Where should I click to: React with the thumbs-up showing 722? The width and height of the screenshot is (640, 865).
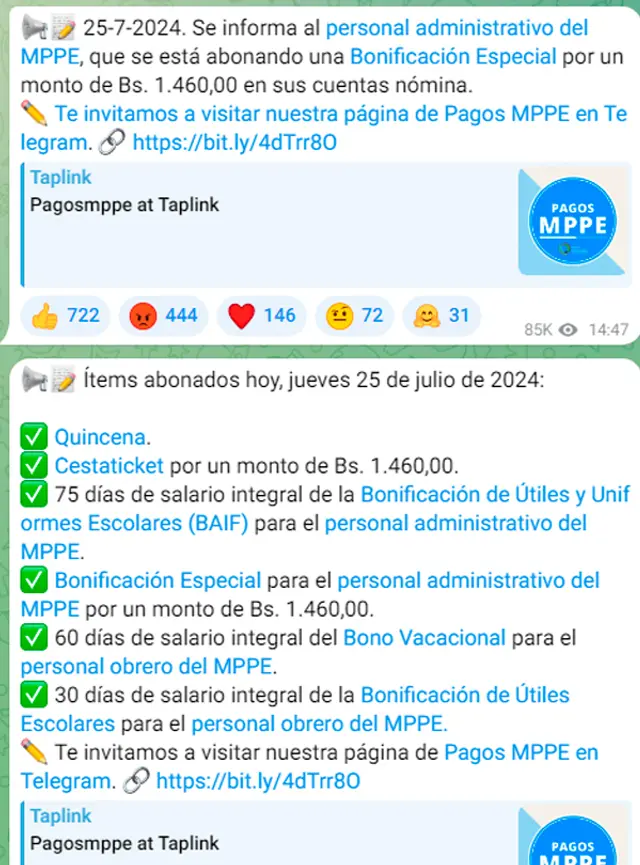(x=66, y=316)
